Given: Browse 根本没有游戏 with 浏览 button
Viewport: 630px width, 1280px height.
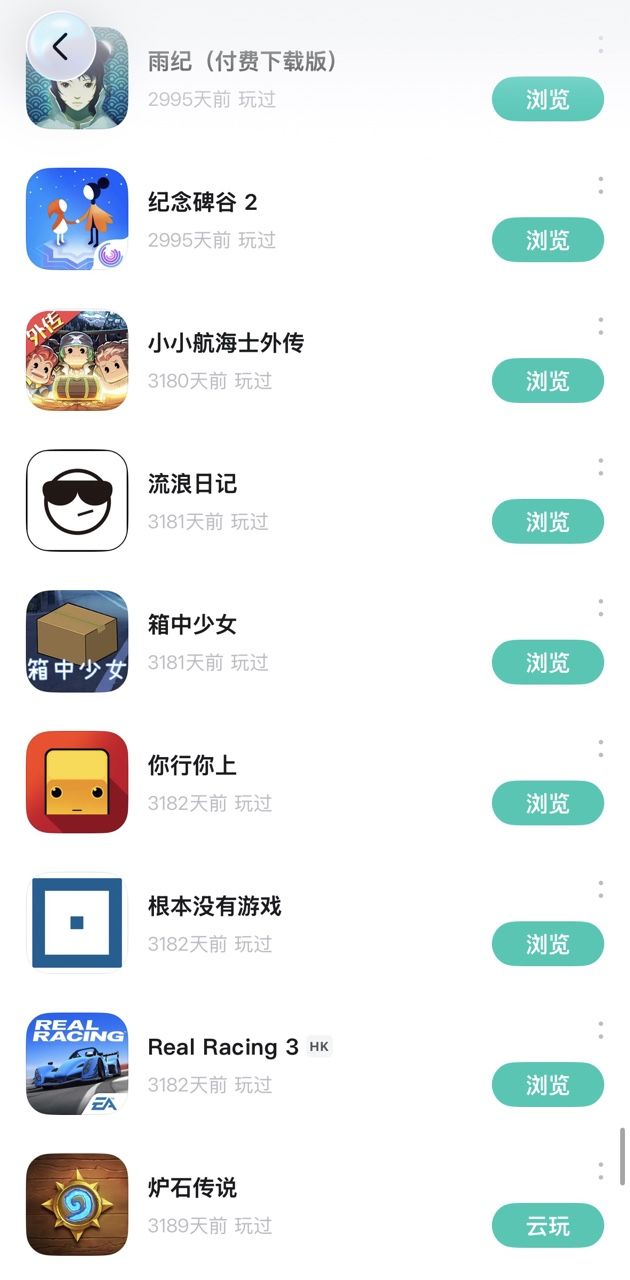Looking at the screenshot, I should 547,945.
